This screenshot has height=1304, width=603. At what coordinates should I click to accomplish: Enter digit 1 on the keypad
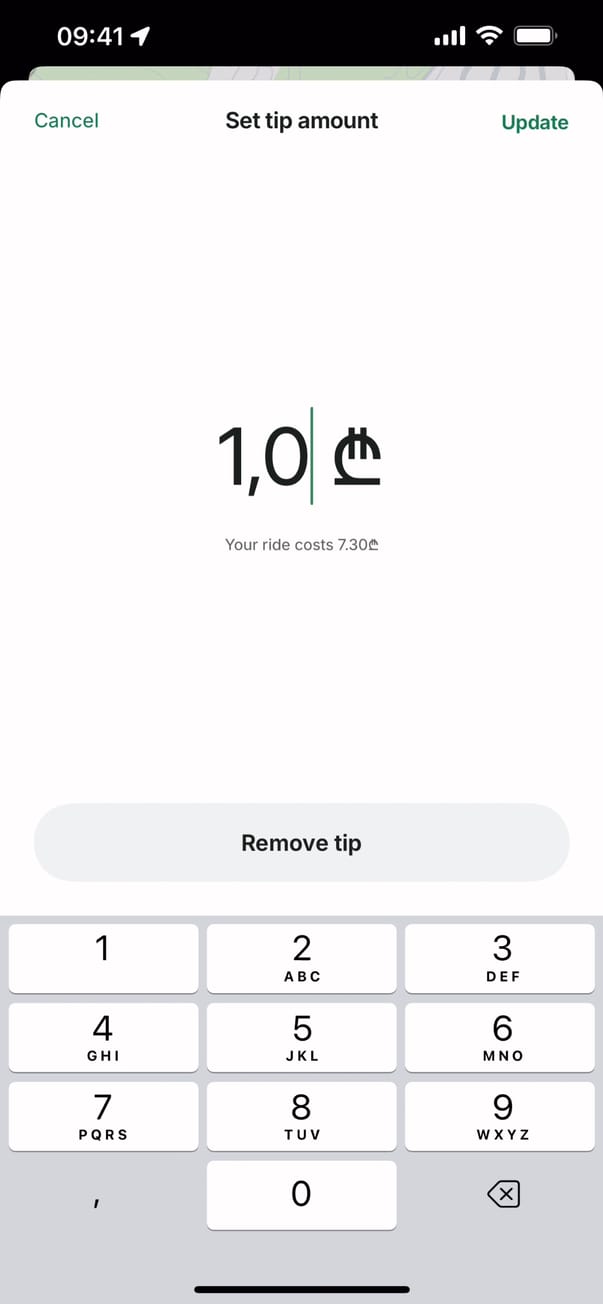103,958
